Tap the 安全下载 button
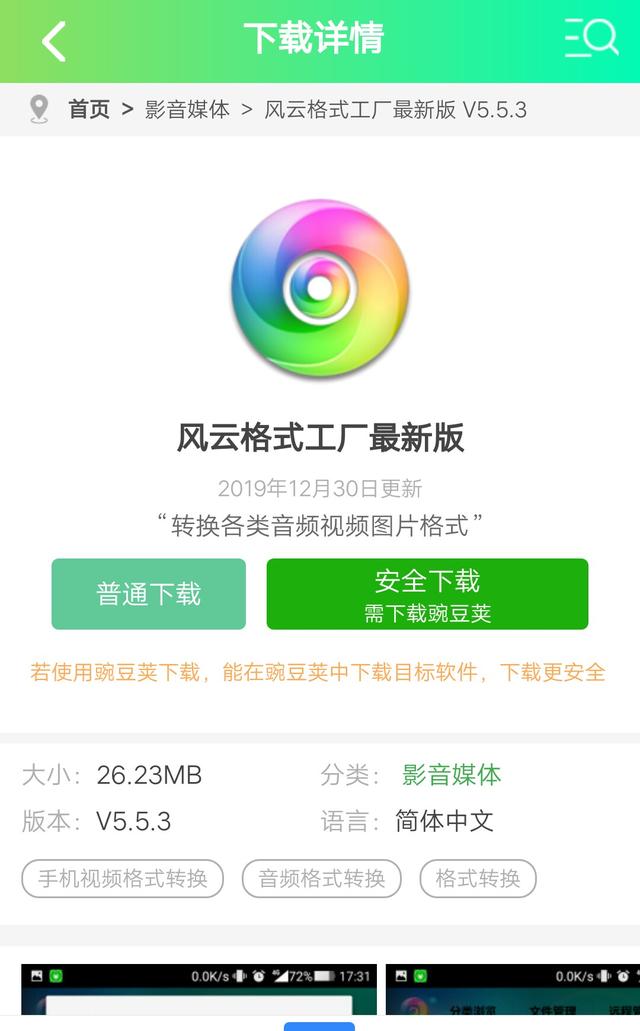The image size is (640, 1031). pos(427,594)
